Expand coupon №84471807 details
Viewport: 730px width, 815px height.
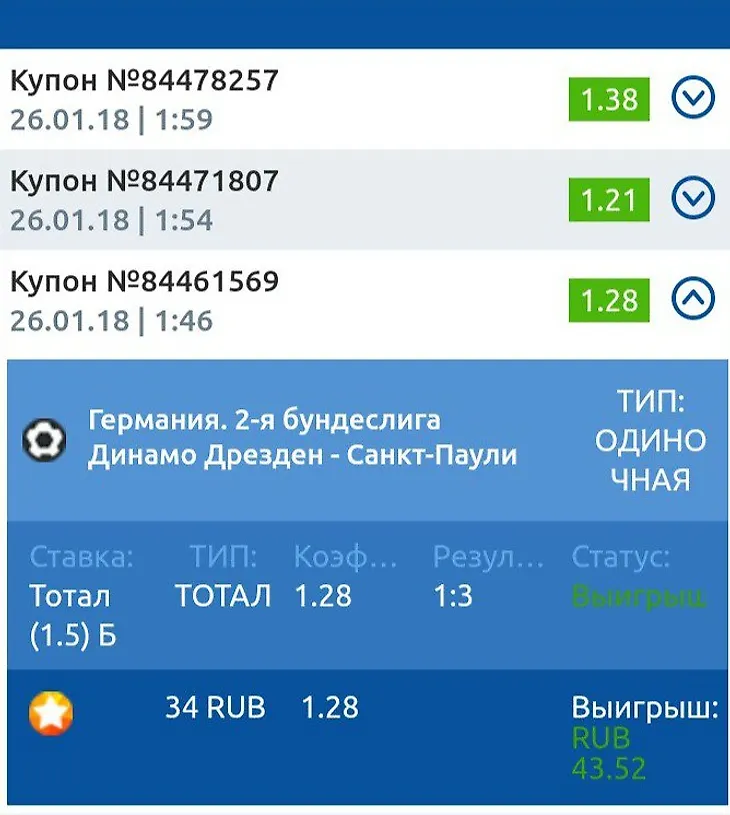click(x=692, y=198)
